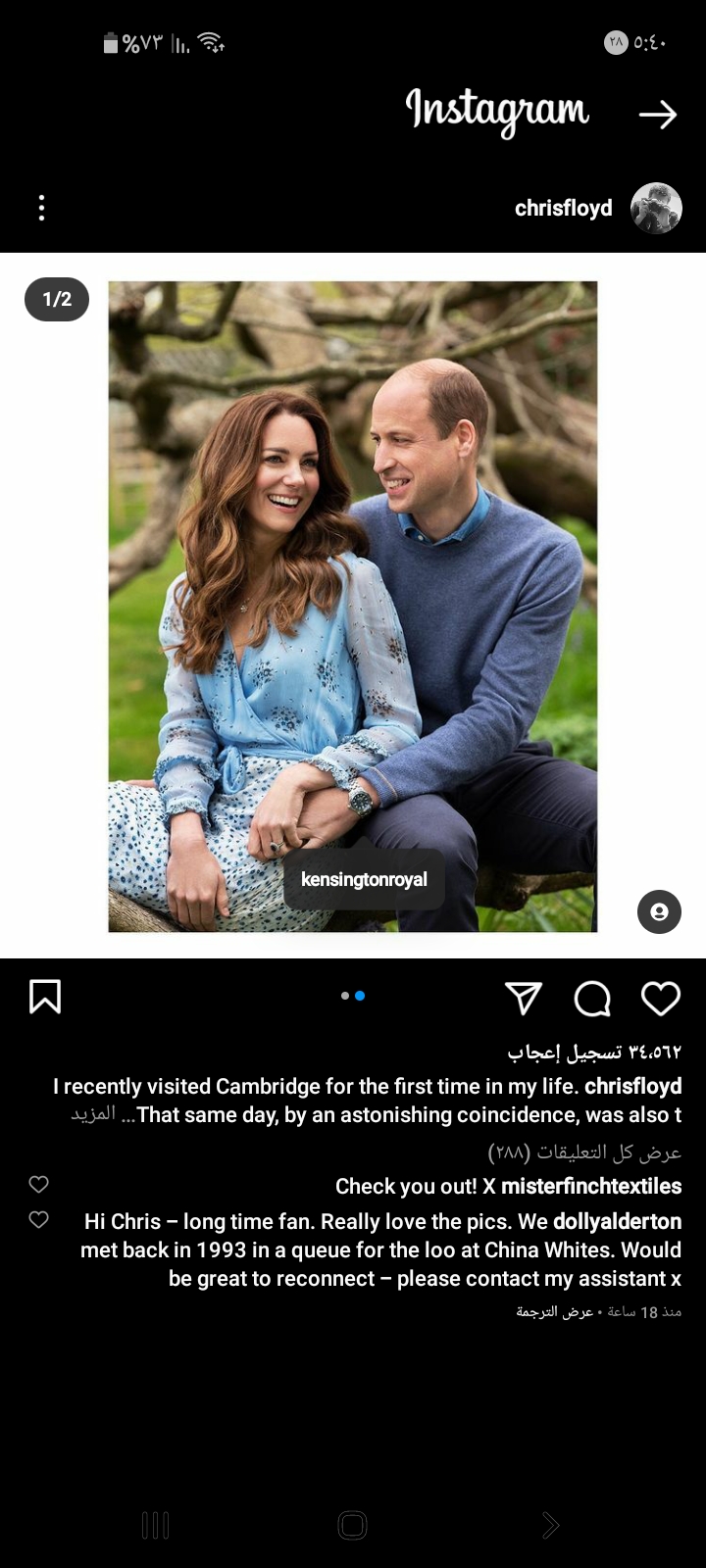The image size is (706, 1568).
Task: Like the post with the heart icon
Action: (x=661, y=998)
